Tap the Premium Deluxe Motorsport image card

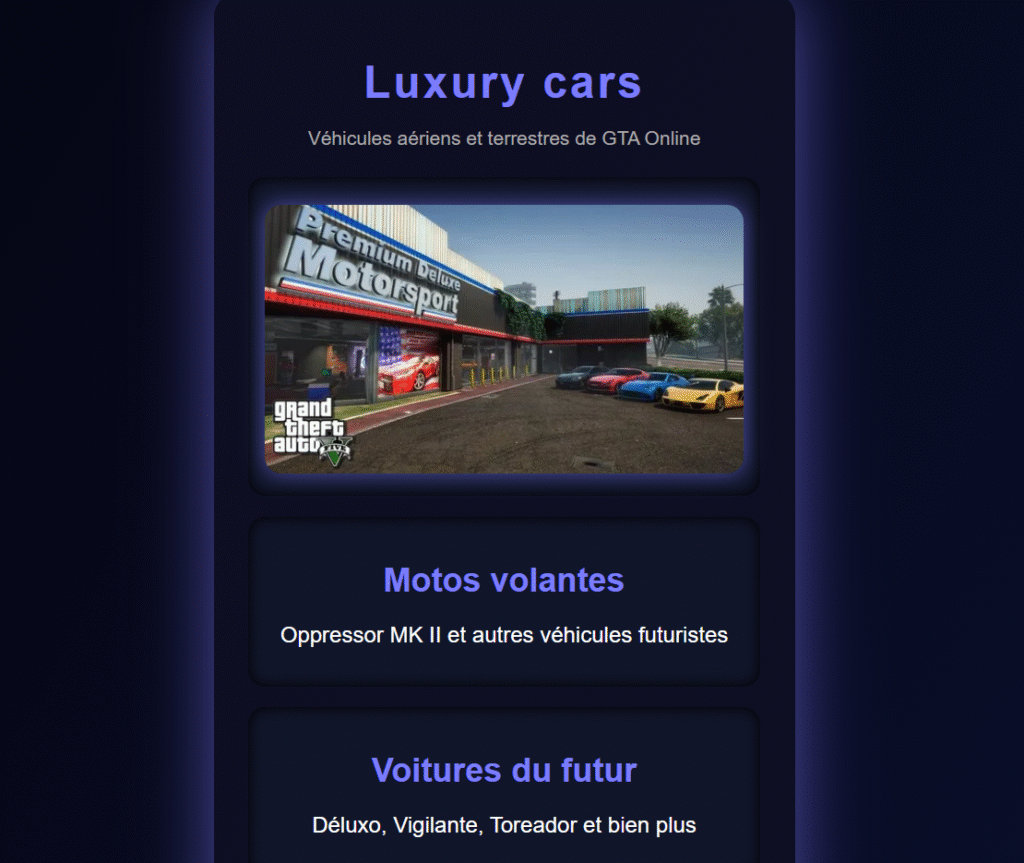504,338
